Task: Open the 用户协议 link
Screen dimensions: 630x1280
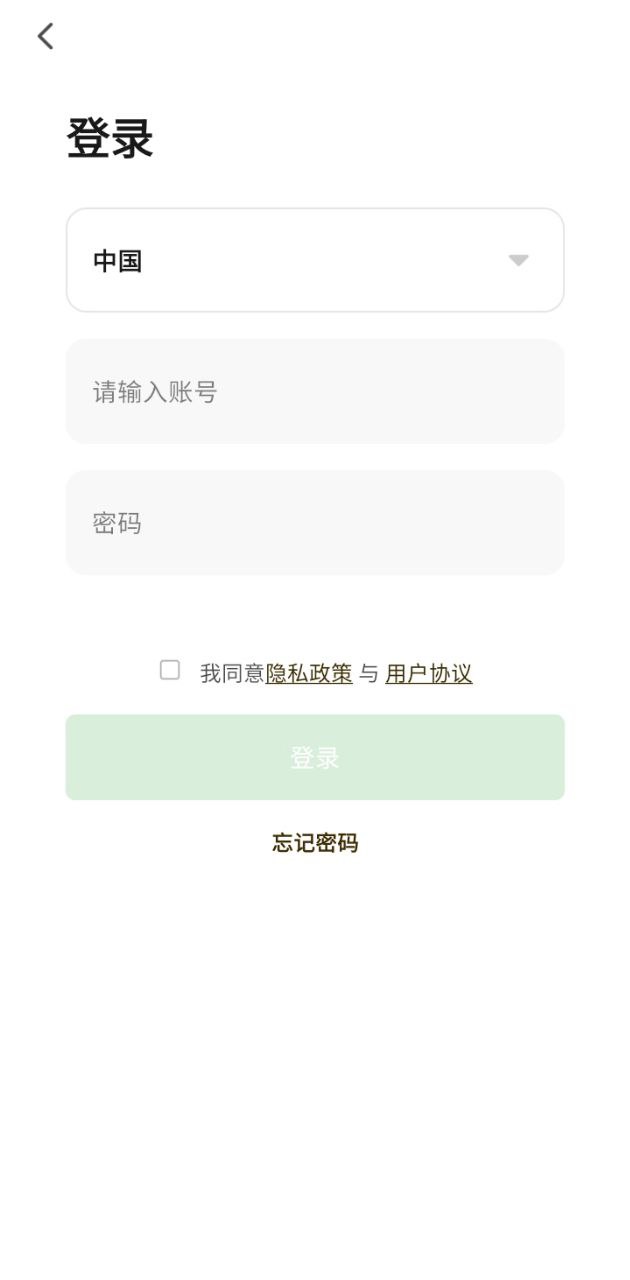Action: [428, 674]
